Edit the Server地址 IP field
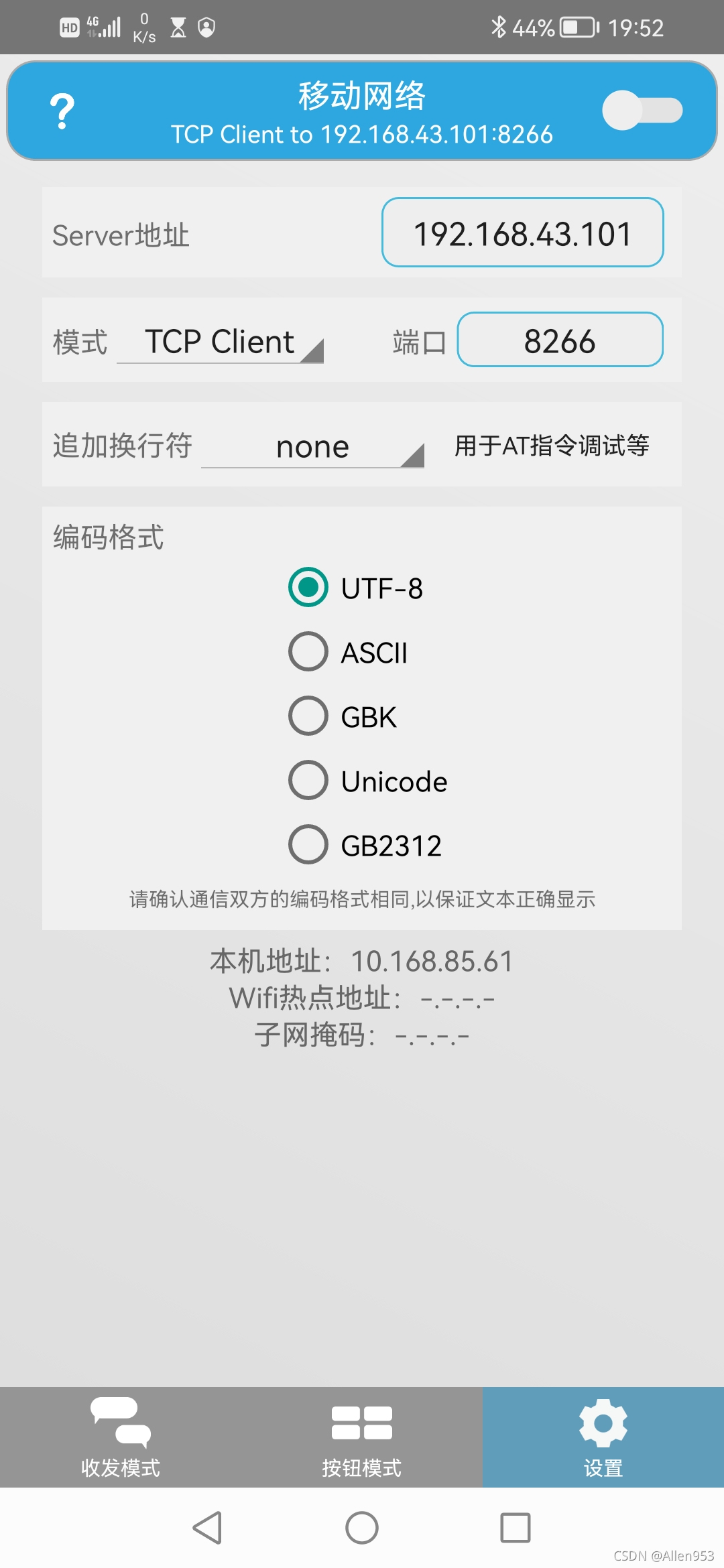The height and width of the screenshot is (1568, 724). pyautogui.click(x=522, y=233)
